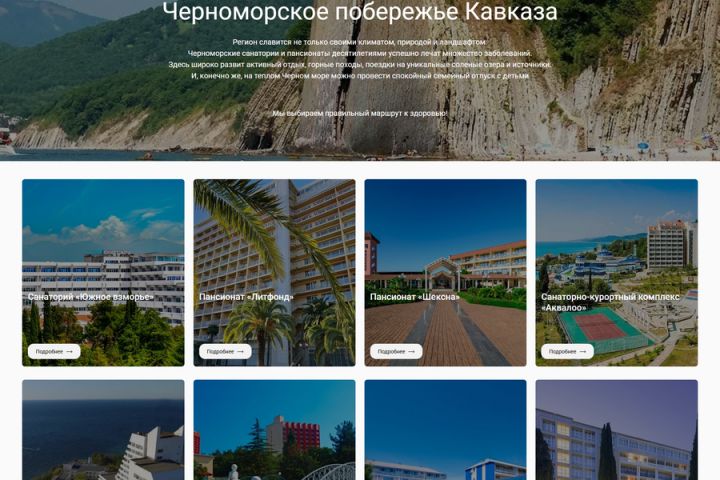Viewport: 720px width, 480px height.
Task: Open the Санаторно-курортный комплекс «Аквалоо» card
Action: 616,250
